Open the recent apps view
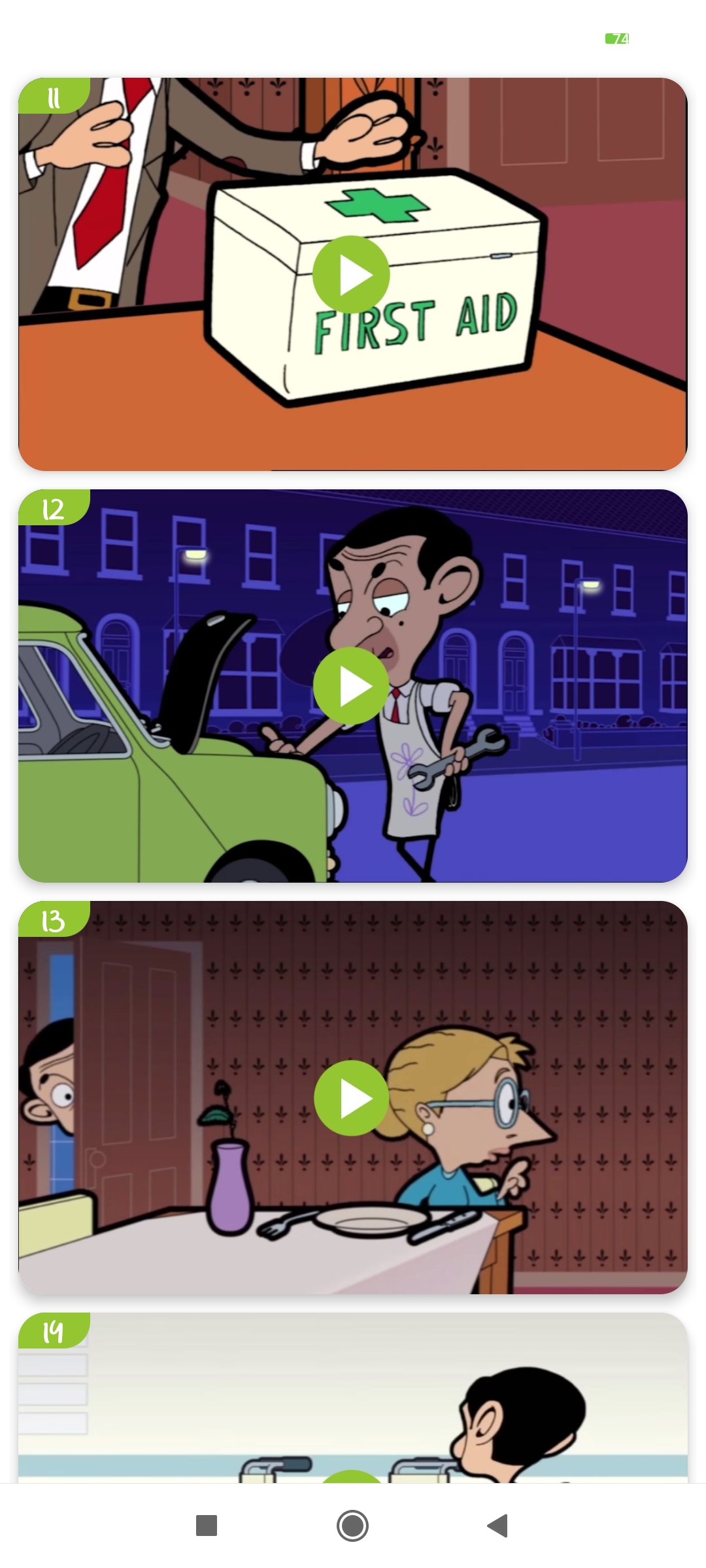706x1568 pixels. pos(207,1526)
